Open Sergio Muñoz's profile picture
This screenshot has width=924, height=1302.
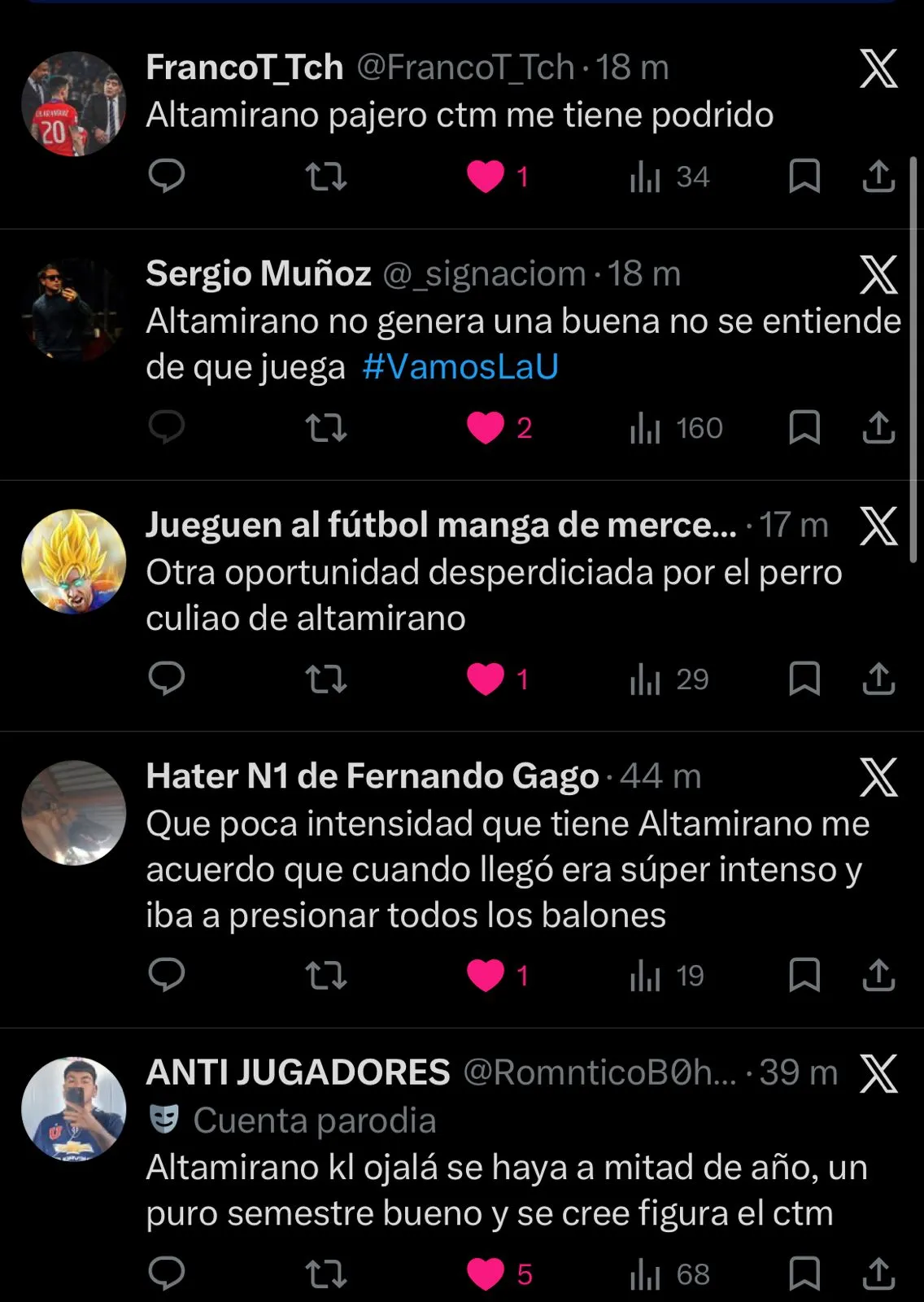tap(73, 310)
